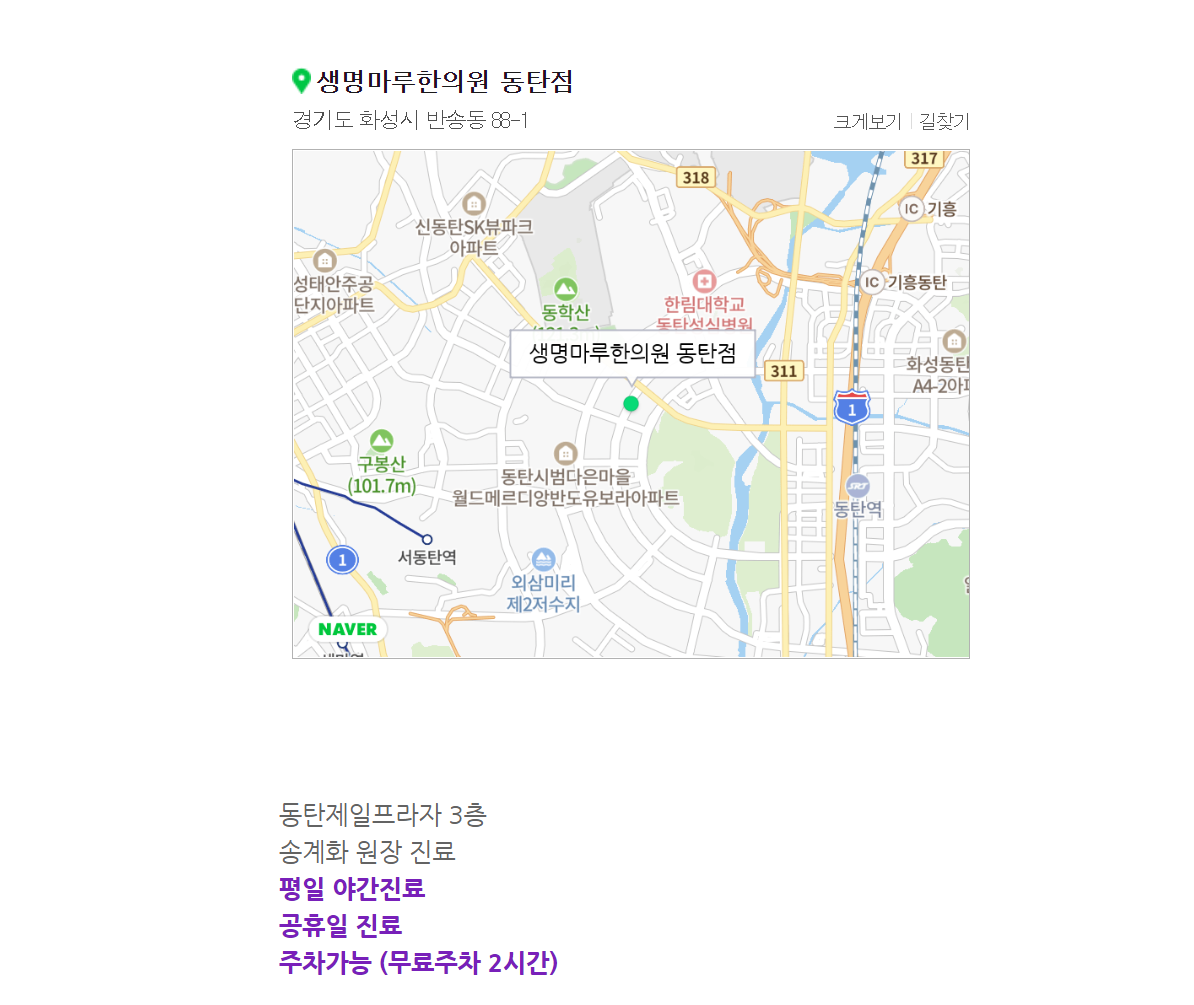The image size is (1194, 1005).
Task: Open the larger map view (크게보기)
Action: coord(867,122)
